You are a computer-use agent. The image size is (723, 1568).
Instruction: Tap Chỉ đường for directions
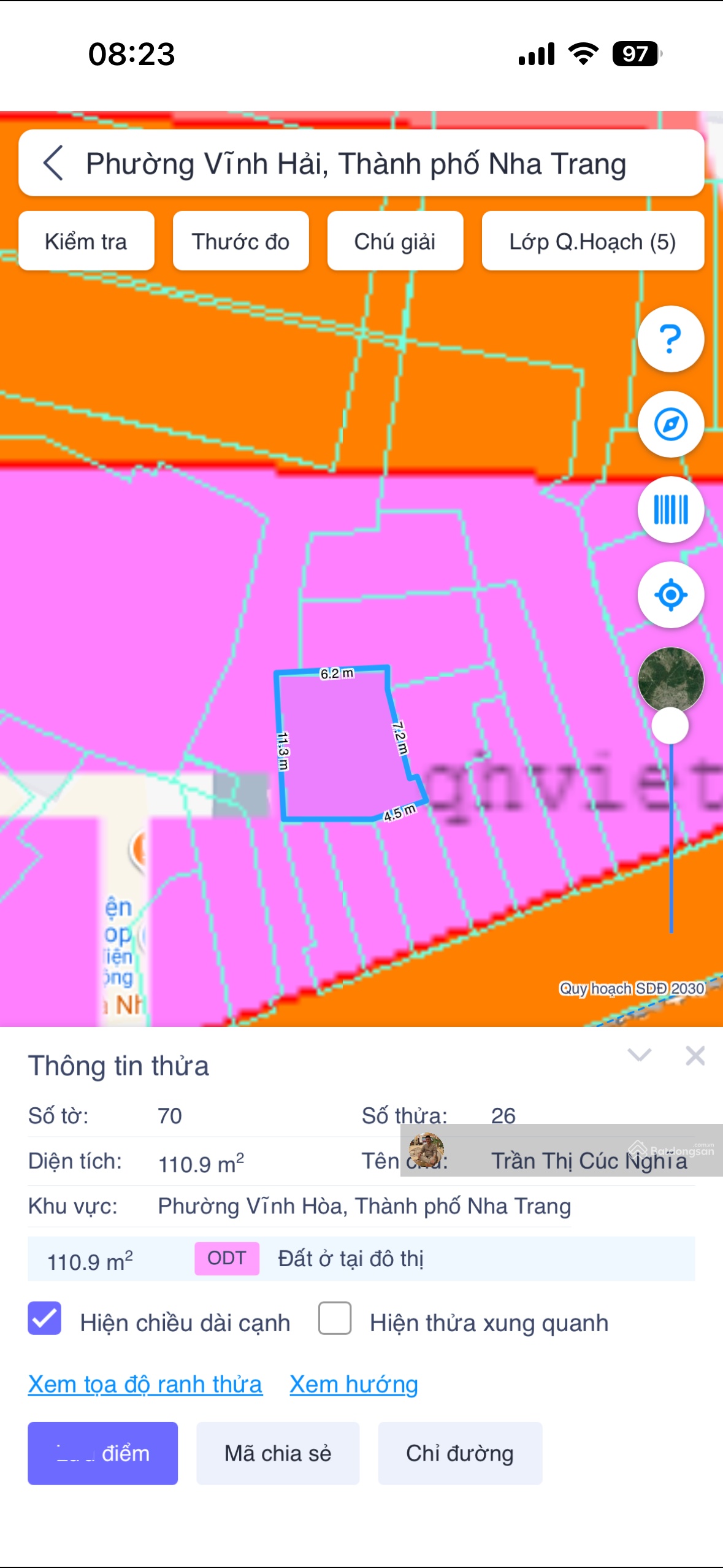pyautogui.click(x=460, y=1453)
